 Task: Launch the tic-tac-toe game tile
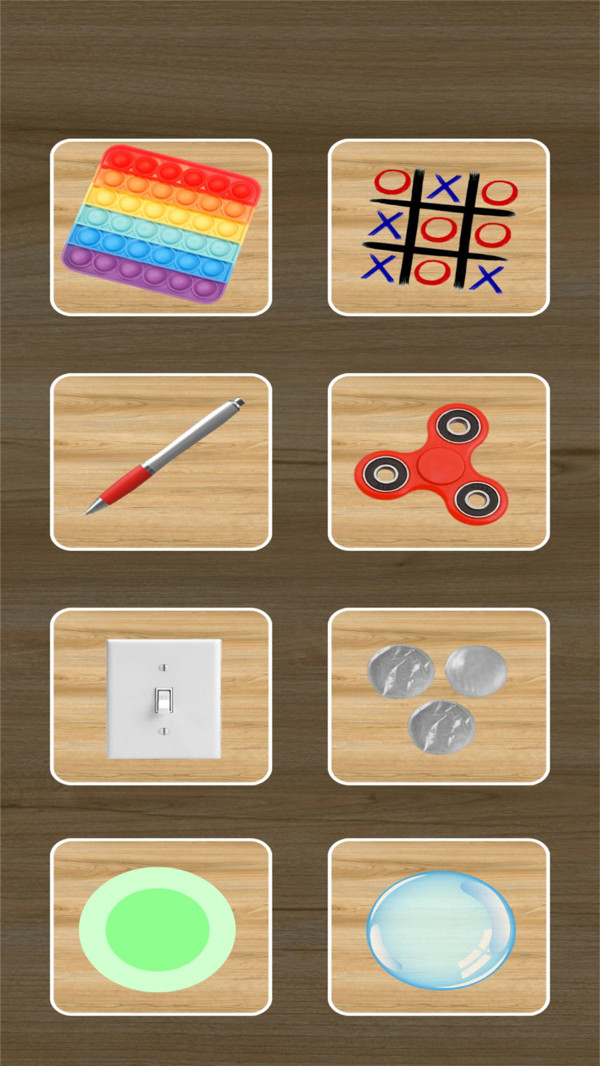(439, 227)
